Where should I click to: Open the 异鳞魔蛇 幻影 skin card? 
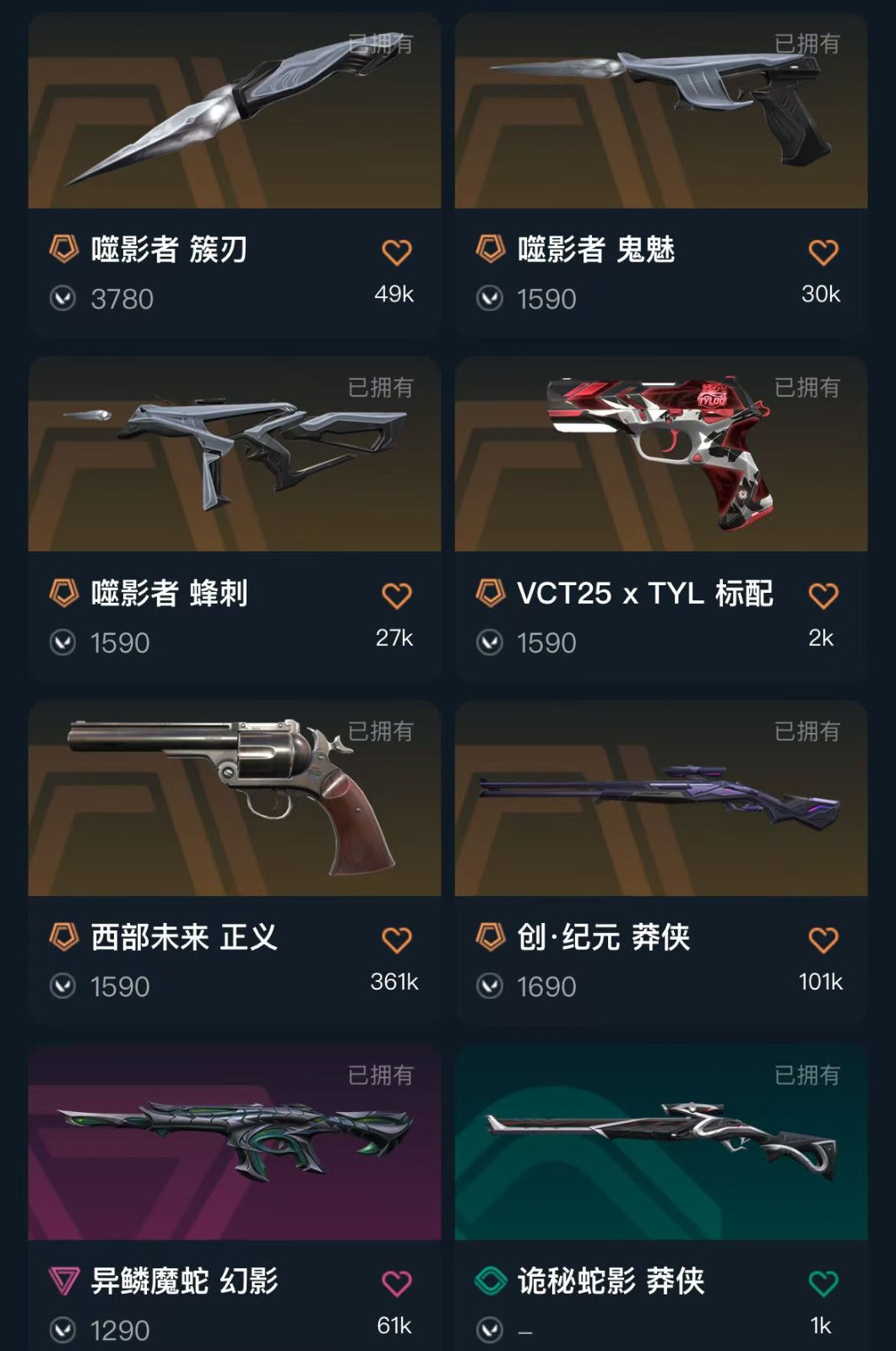(234, 1144)
